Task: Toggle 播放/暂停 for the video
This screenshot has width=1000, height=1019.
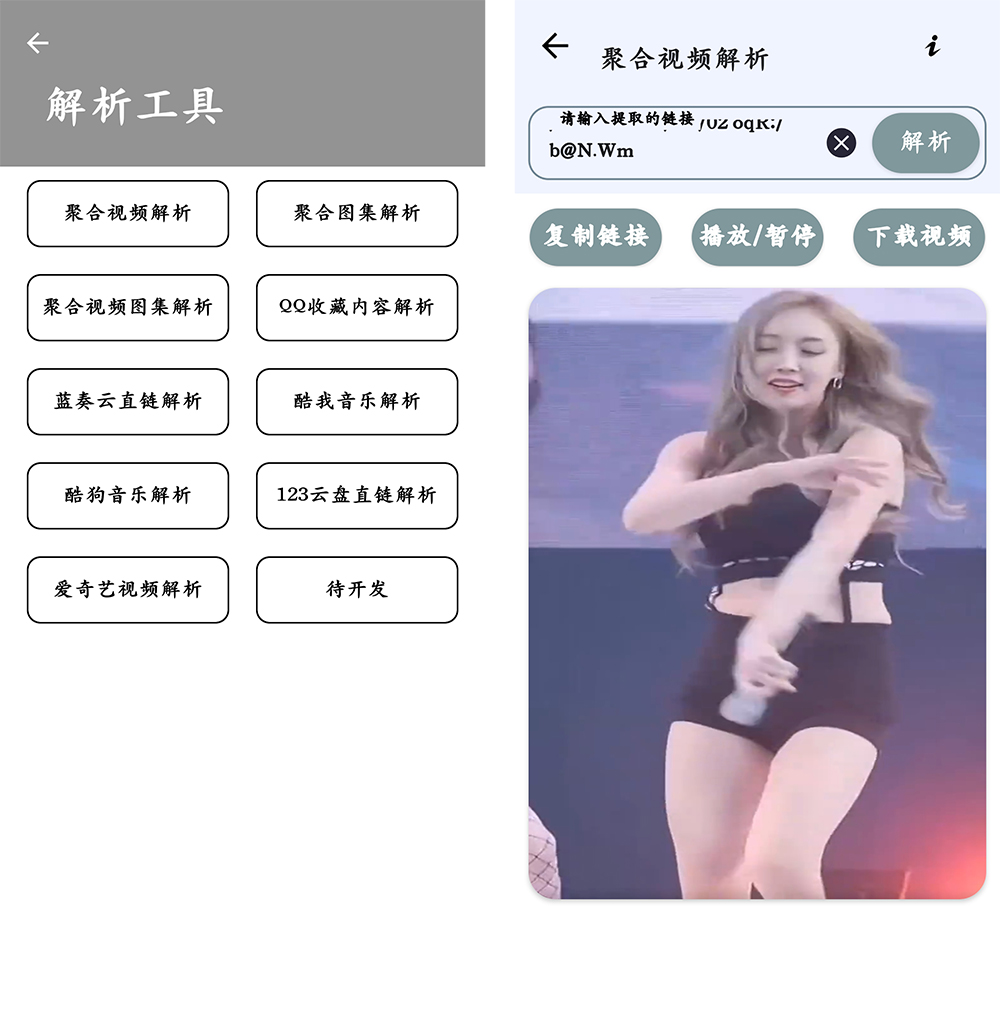Action: click(757, 237)
